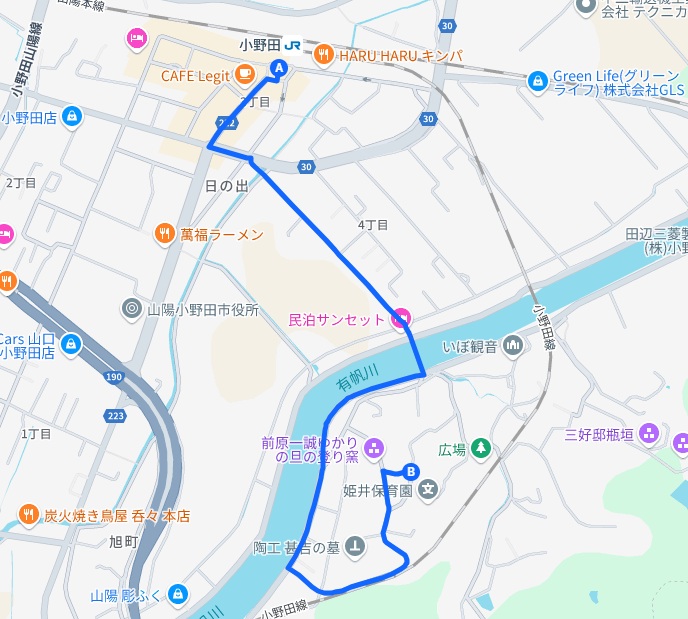Open the 山陽小野田市役所 city hall marker
The height and width of the screenshot is (619, 688).
pyautogui.click(x=131, y=309)
